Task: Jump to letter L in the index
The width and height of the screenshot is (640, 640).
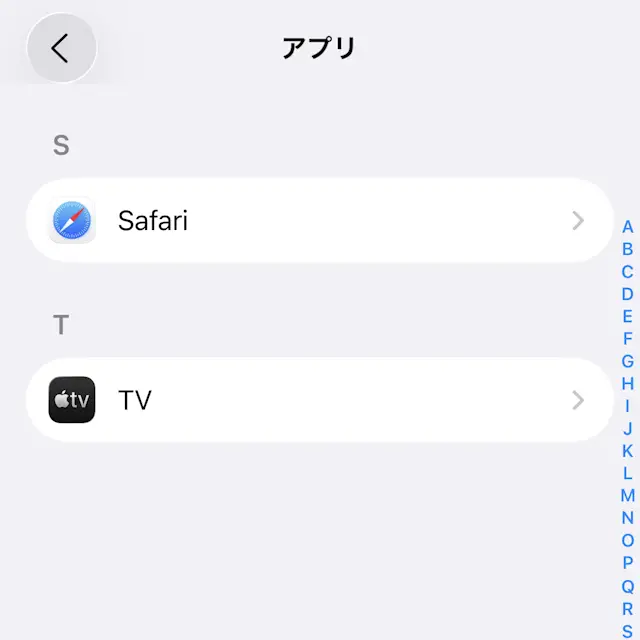Action: coord(627,473)
